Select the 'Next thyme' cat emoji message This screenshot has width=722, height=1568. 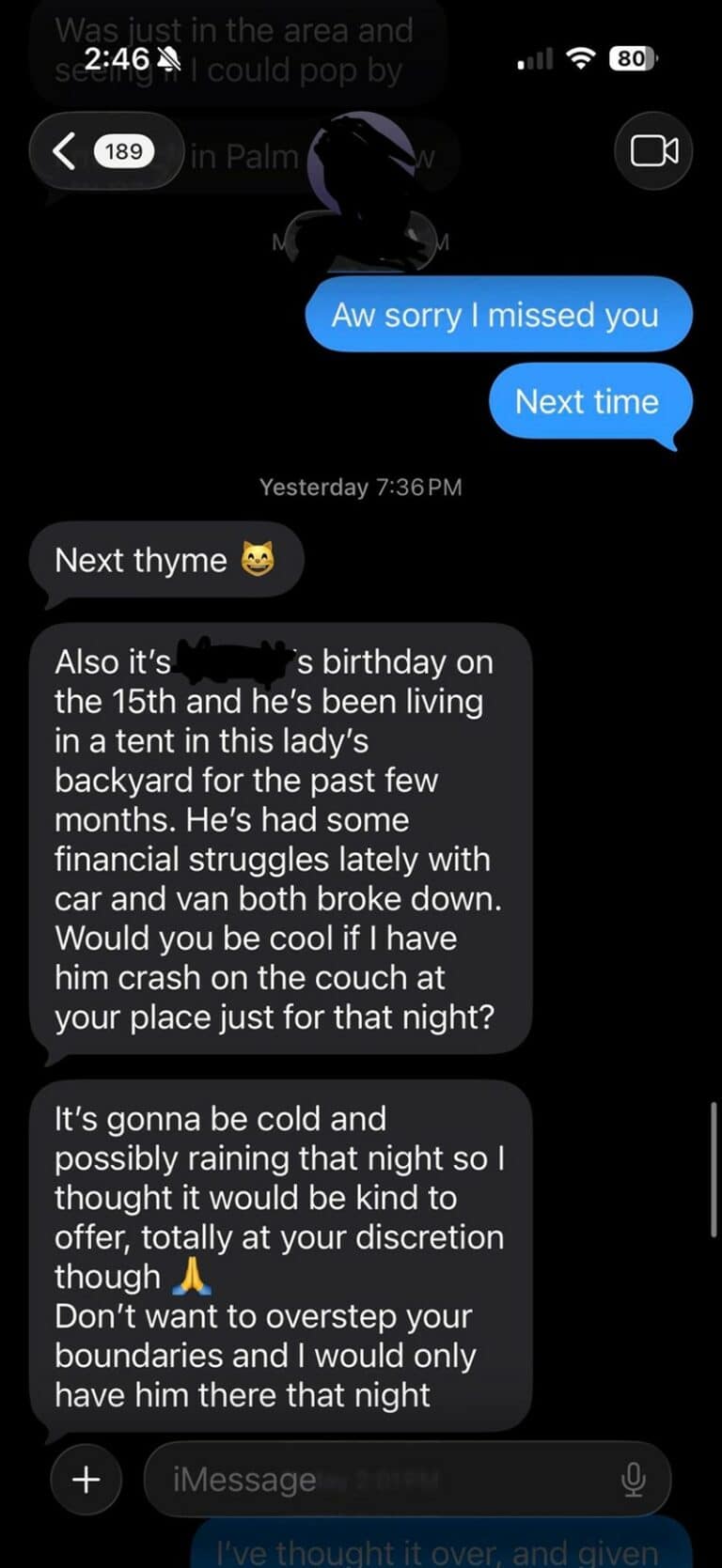(166, 559)
